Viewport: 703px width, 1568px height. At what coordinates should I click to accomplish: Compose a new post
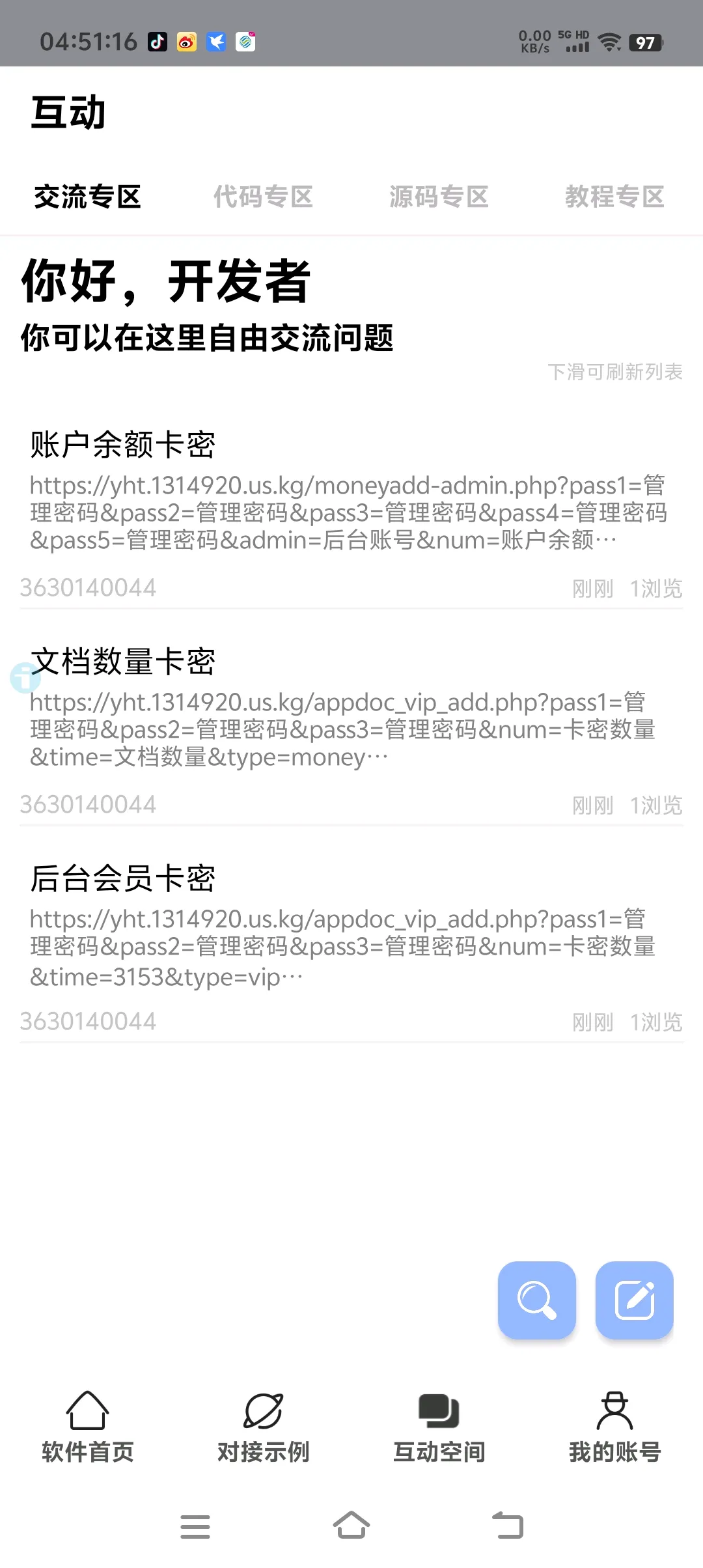(634, 1300)
